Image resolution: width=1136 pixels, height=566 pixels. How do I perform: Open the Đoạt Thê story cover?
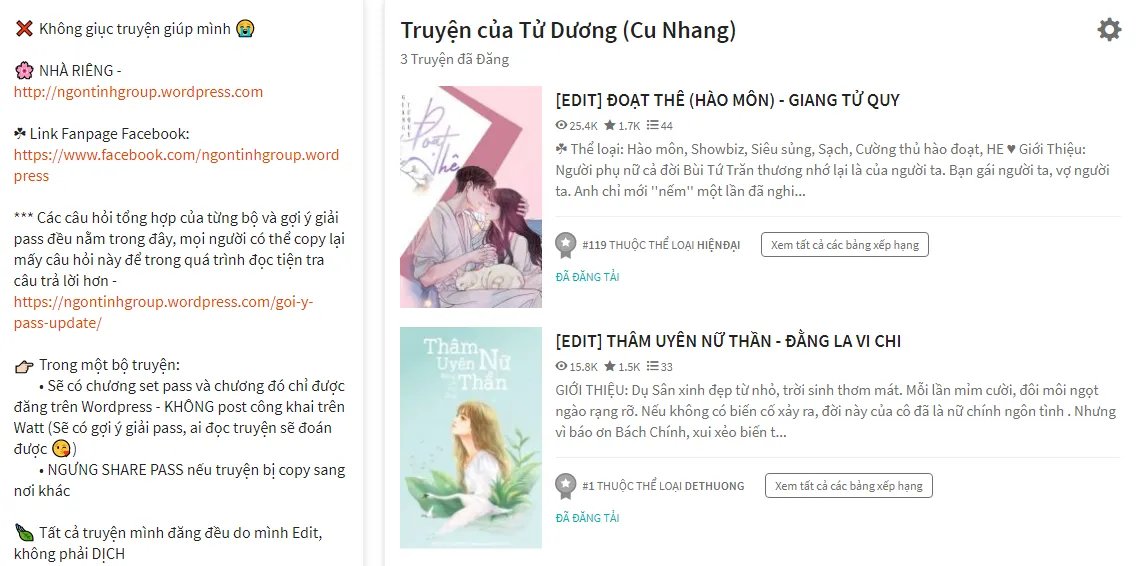471,196
